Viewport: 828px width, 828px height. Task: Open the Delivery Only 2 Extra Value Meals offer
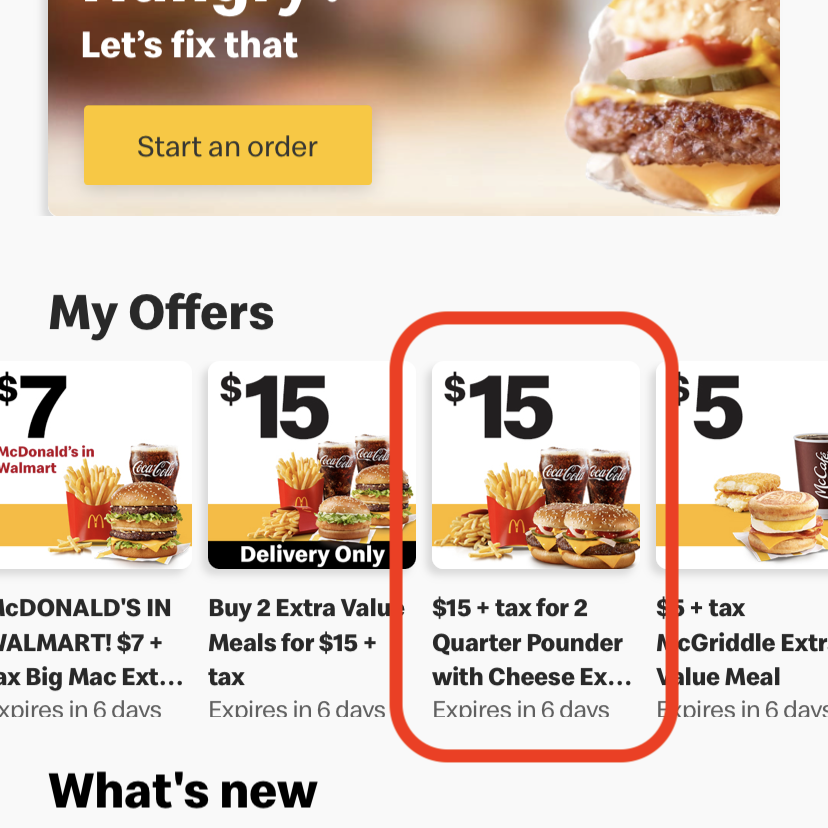311,466
